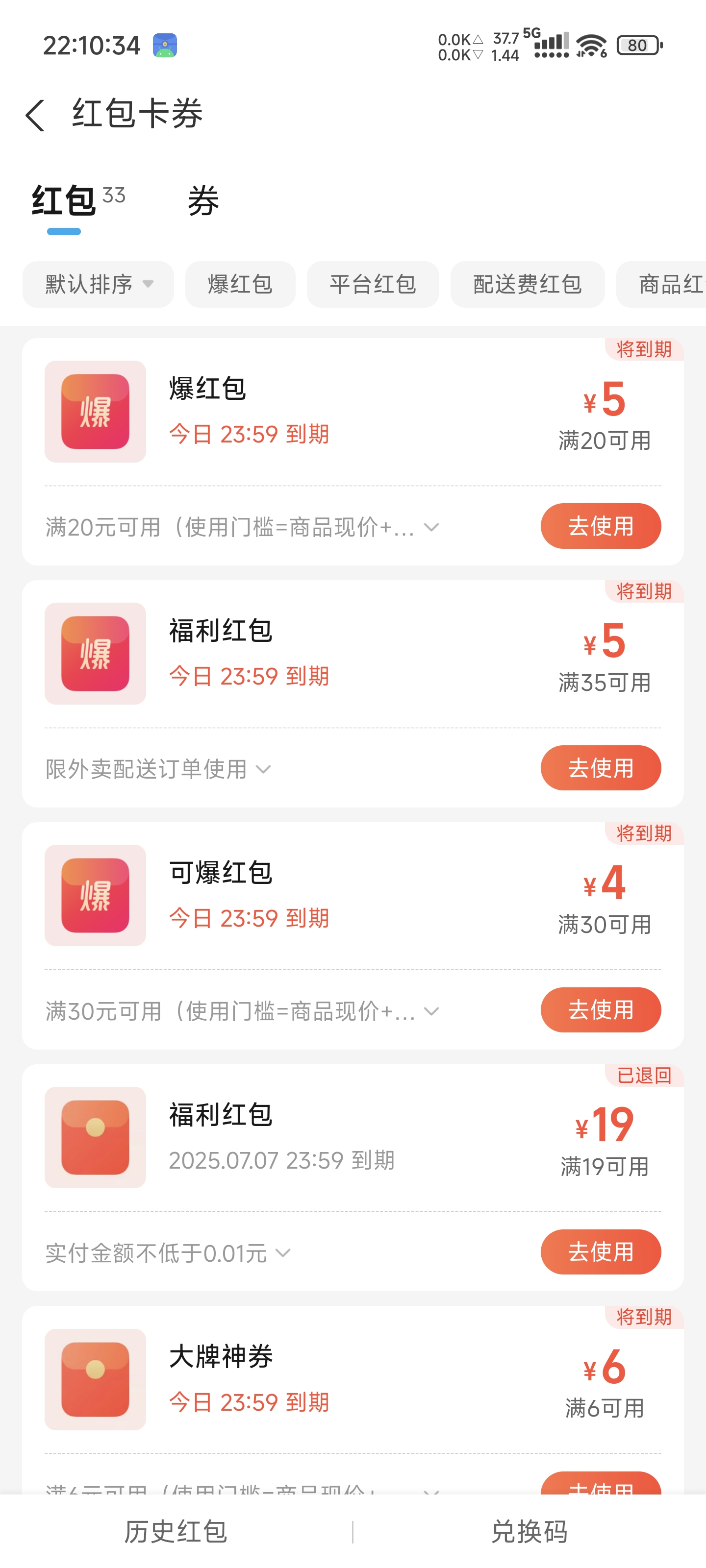
Task: Expand 实付金额不低于0.01元 details
Action: [x=168, y=1253]
